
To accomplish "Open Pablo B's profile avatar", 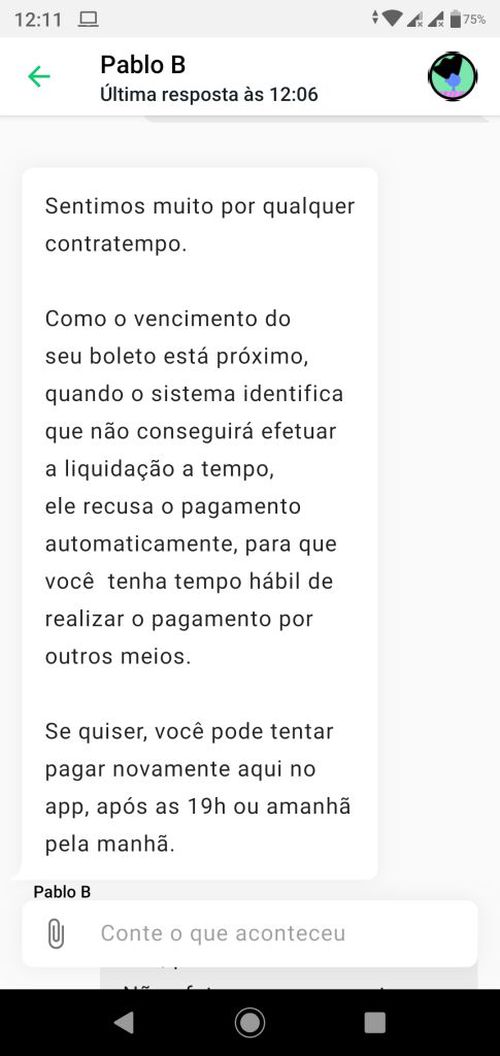I will pyautogui.click(x=453, y=77).
